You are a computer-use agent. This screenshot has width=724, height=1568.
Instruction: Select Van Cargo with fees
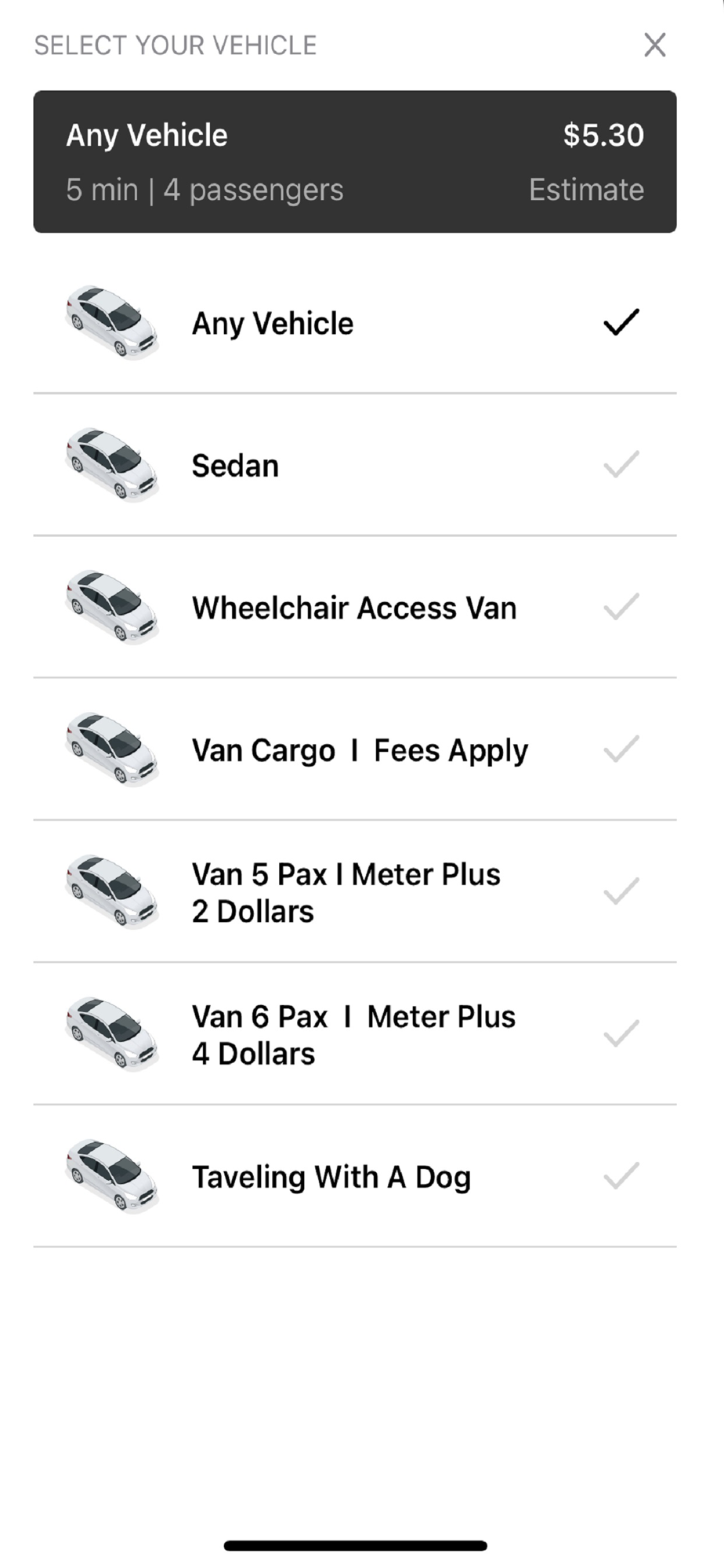(x=355, y=750)
